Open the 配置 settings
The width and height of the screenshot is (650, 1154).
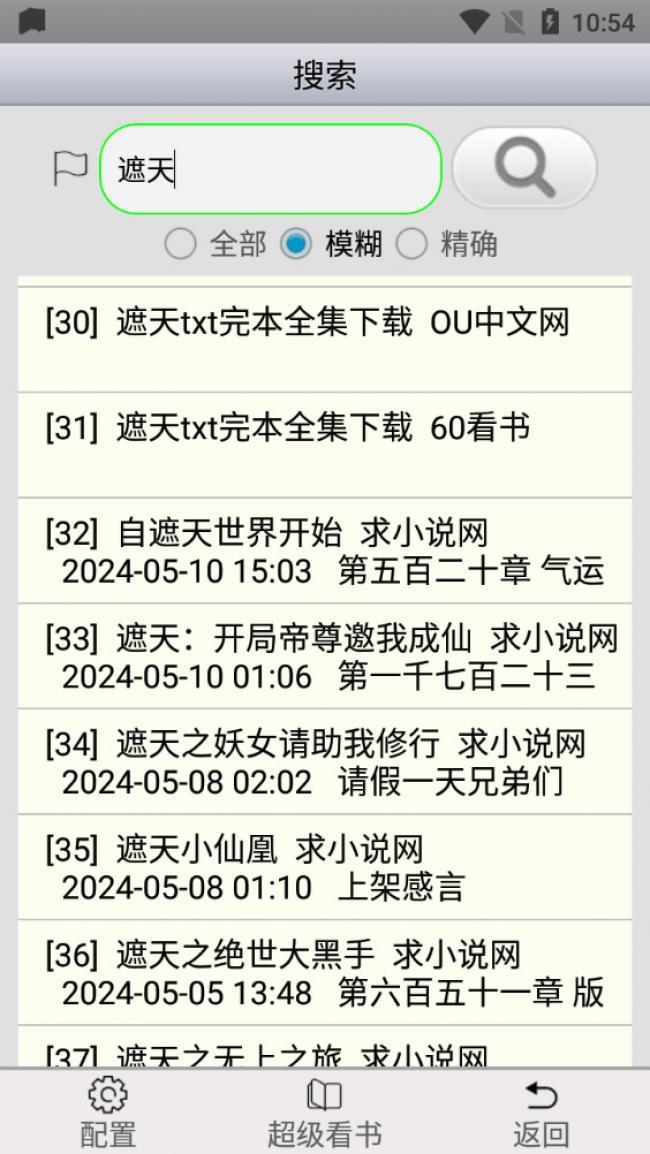click(107, 1112)
